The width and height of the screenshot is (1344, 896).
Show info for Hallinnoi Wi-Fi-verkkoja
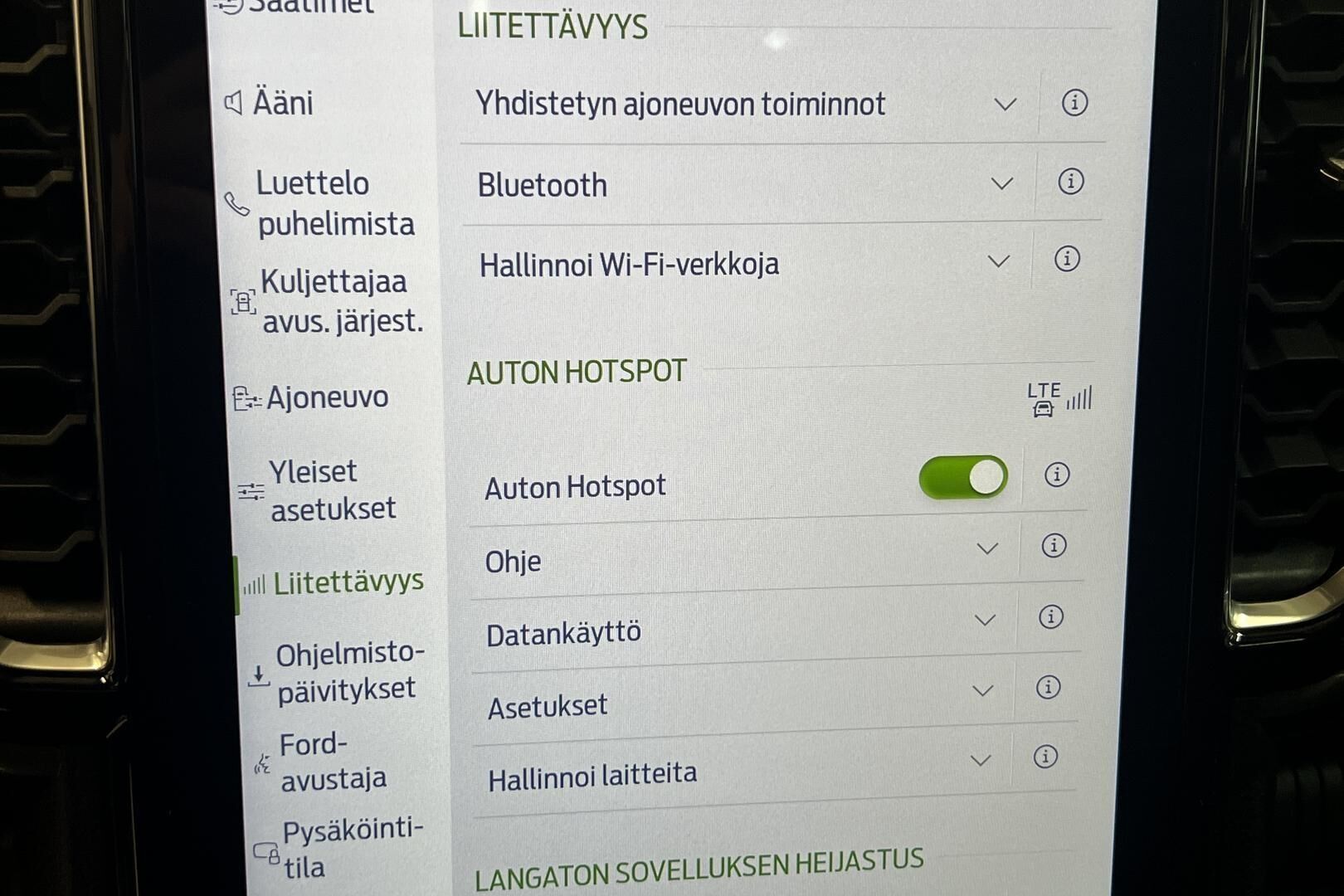pyautogui.click(x=1067, y=259)
